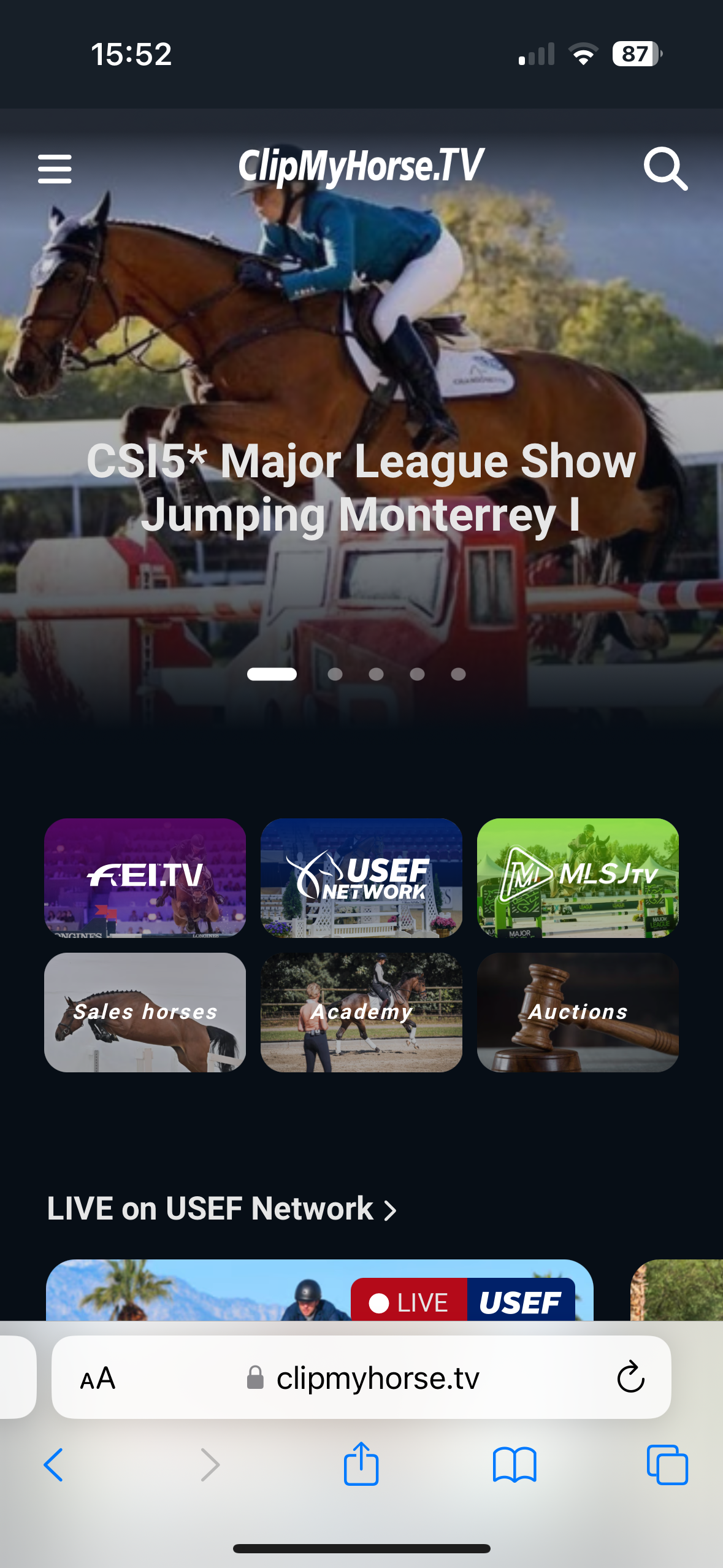
Task: Share this page
Action: click(x=361, y=1464)
